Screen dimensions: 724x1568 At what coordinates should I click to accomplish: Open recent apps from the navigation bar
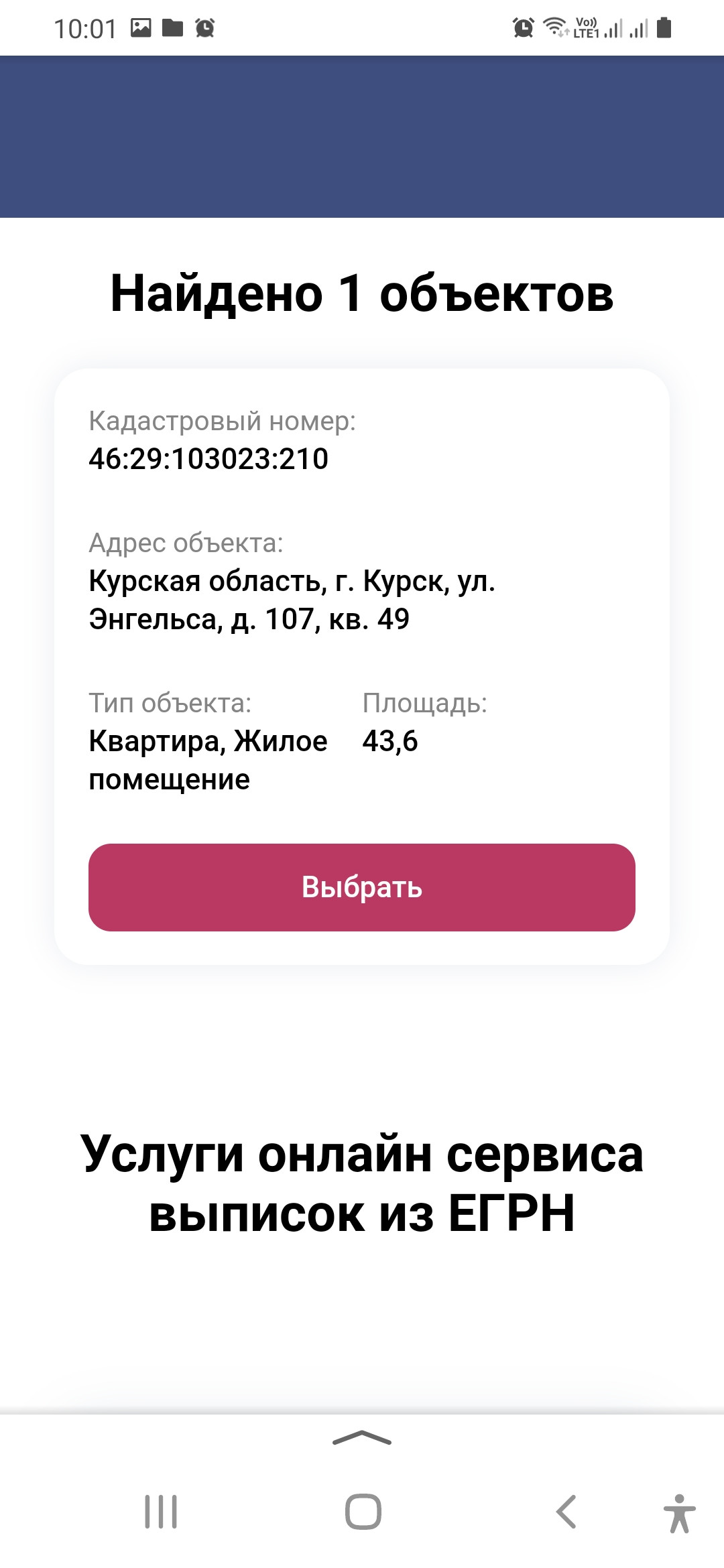click(161, 1512)
